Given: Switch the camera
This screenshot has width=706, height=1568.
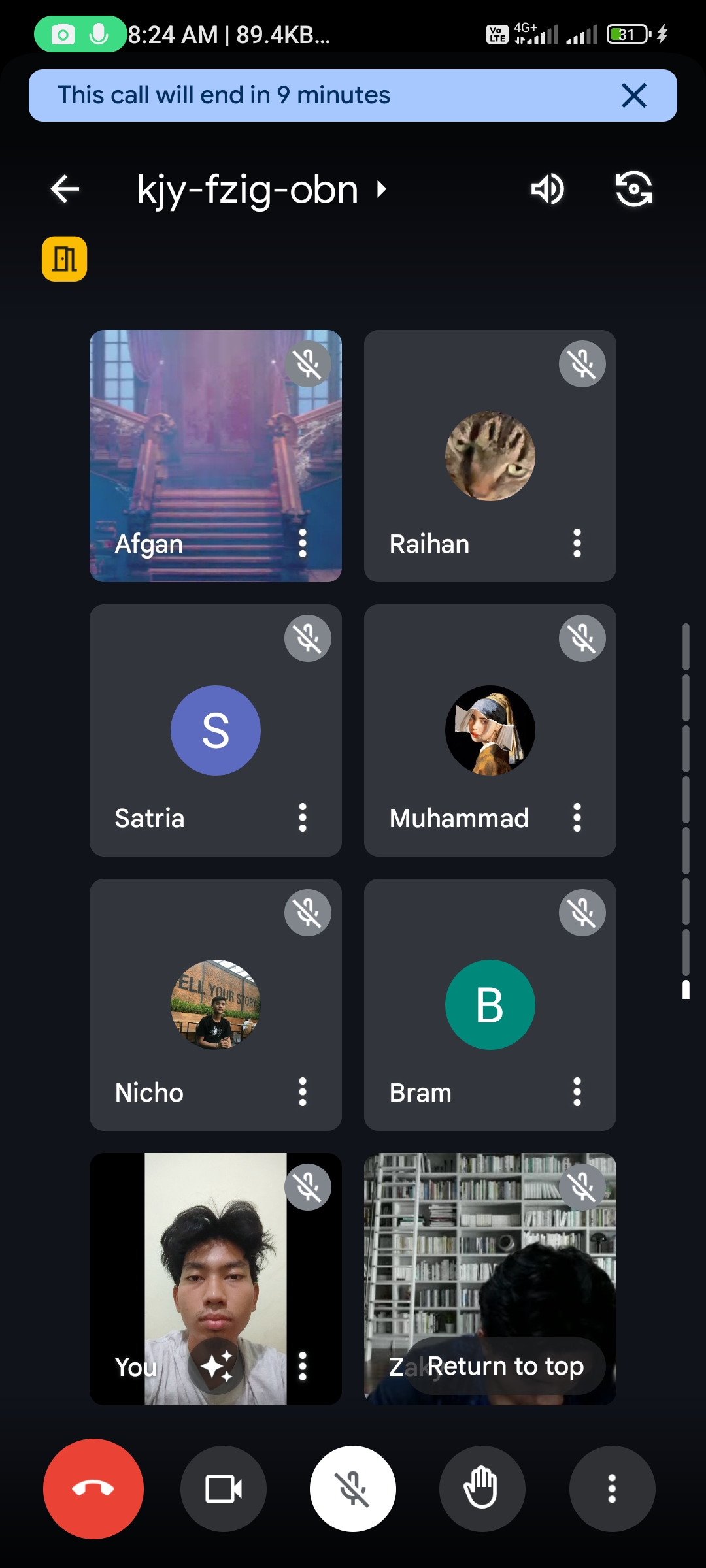Looking at the screenshot, I should click(x=633, y=189).
